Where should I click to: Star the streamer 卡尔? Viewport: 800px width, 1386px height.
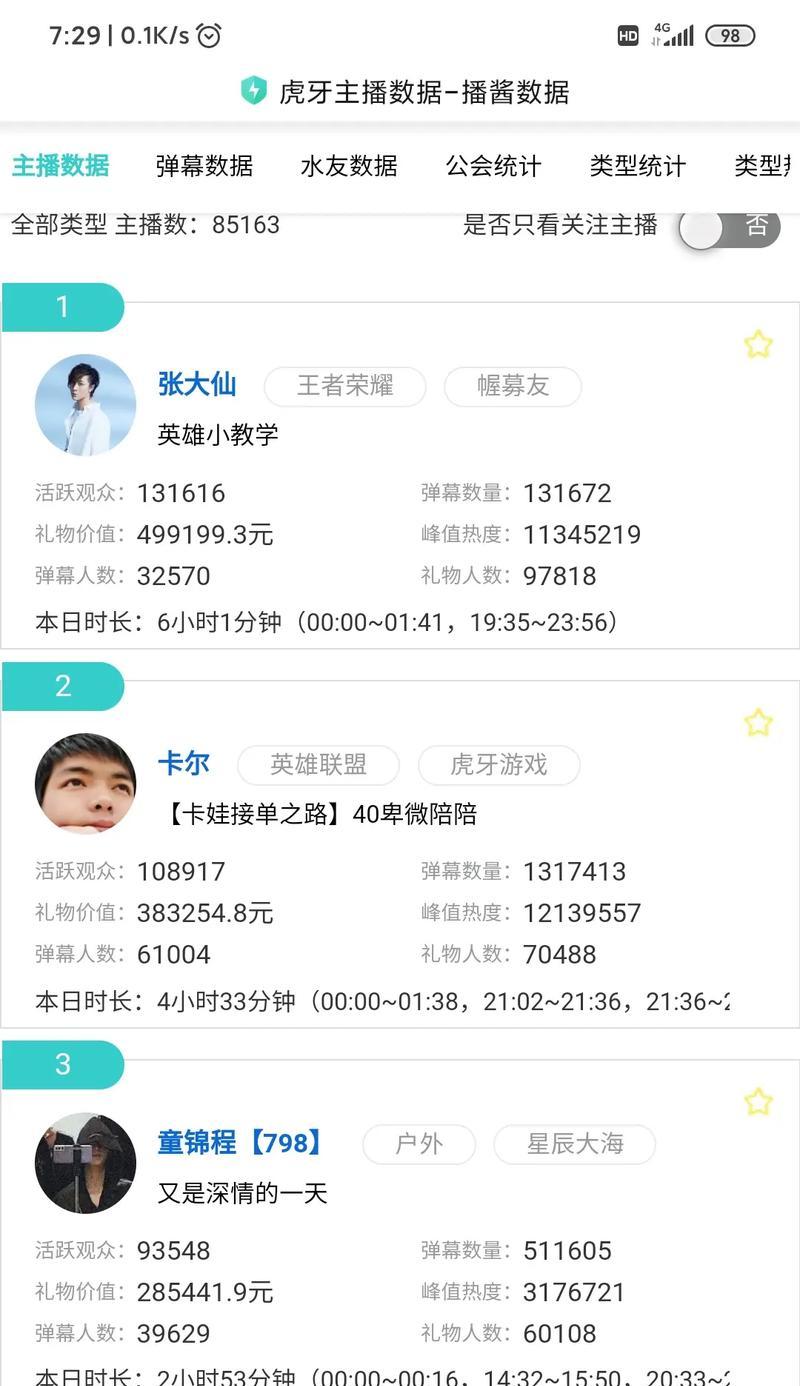[x=758, y=723]
